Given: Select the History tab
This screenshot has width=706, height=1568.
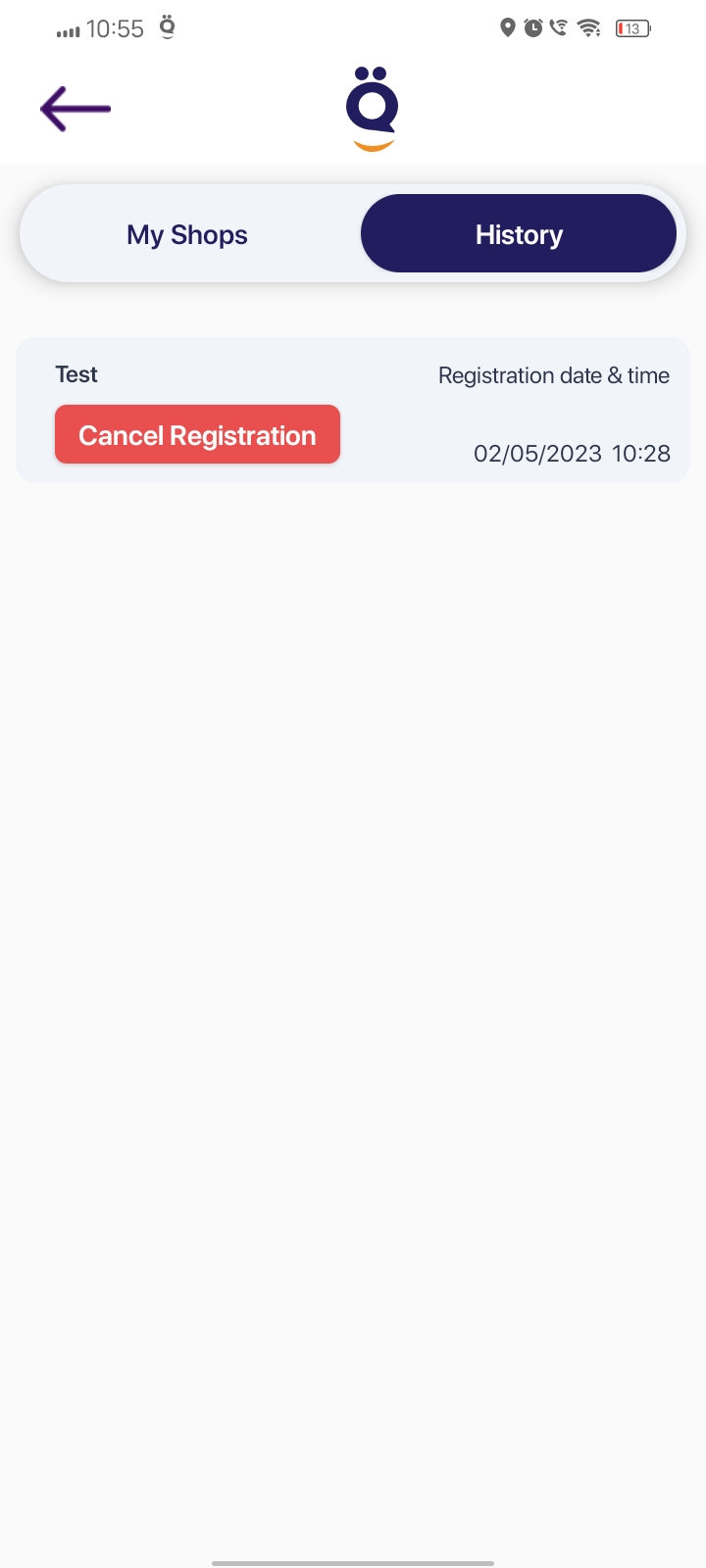Looking at the screenshot, I should click(x=519, y=234).
